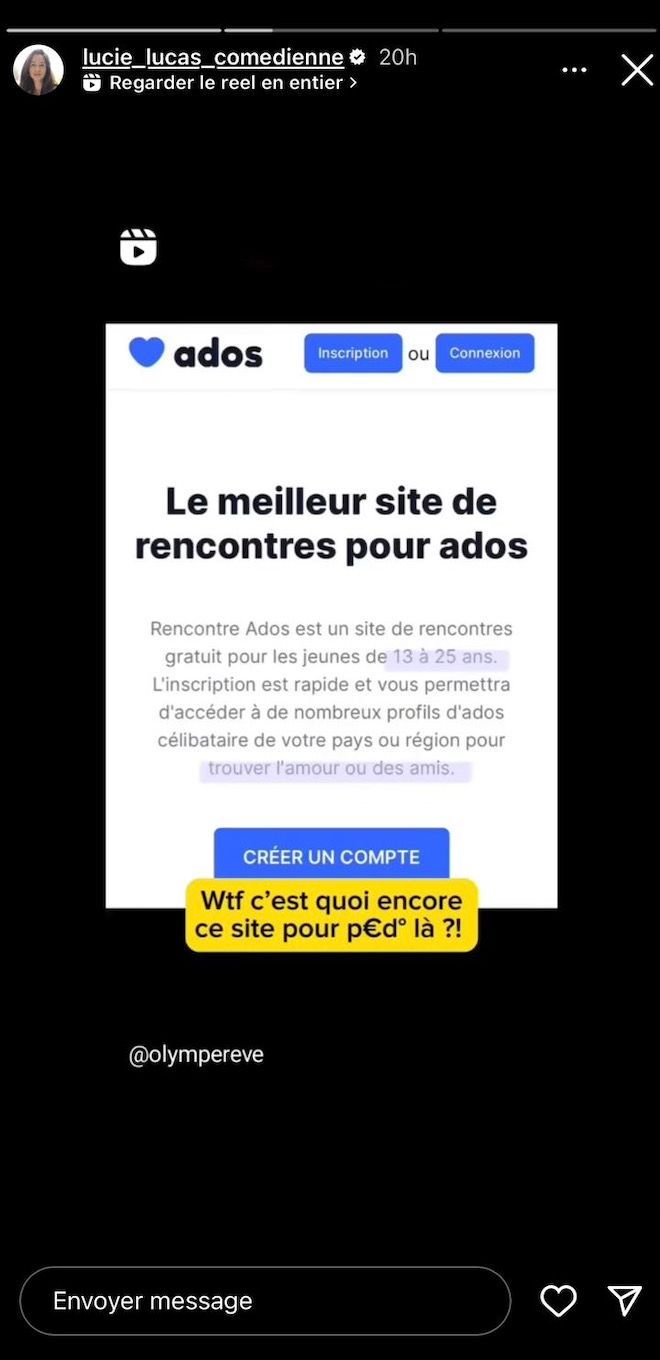Screen dimensions: 660x1360
Task: Open the shared reel preview
Action: point(331,615)
